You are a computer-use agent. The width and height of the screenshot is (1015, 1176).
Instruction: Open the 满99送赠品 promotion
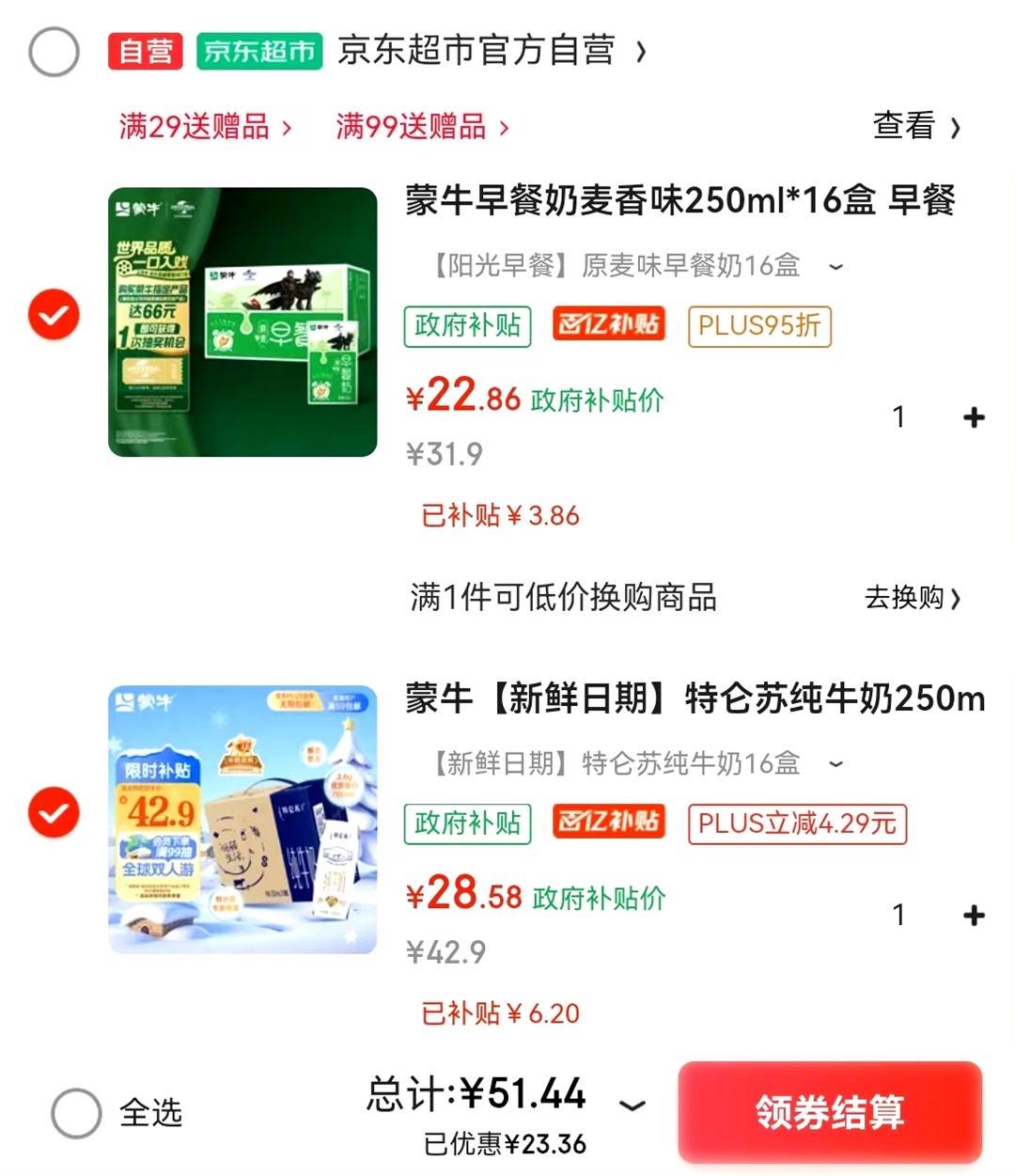click(422, 127)
